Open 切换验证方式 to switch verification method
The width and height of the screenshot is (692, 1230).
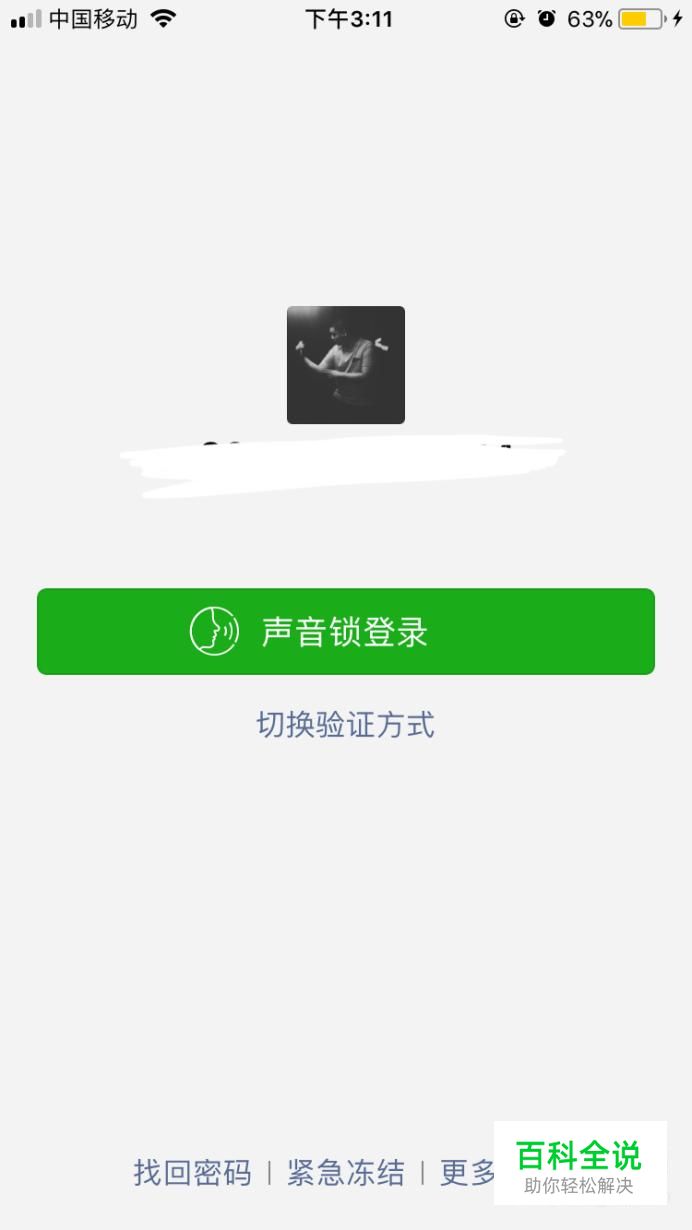[346, 725]
